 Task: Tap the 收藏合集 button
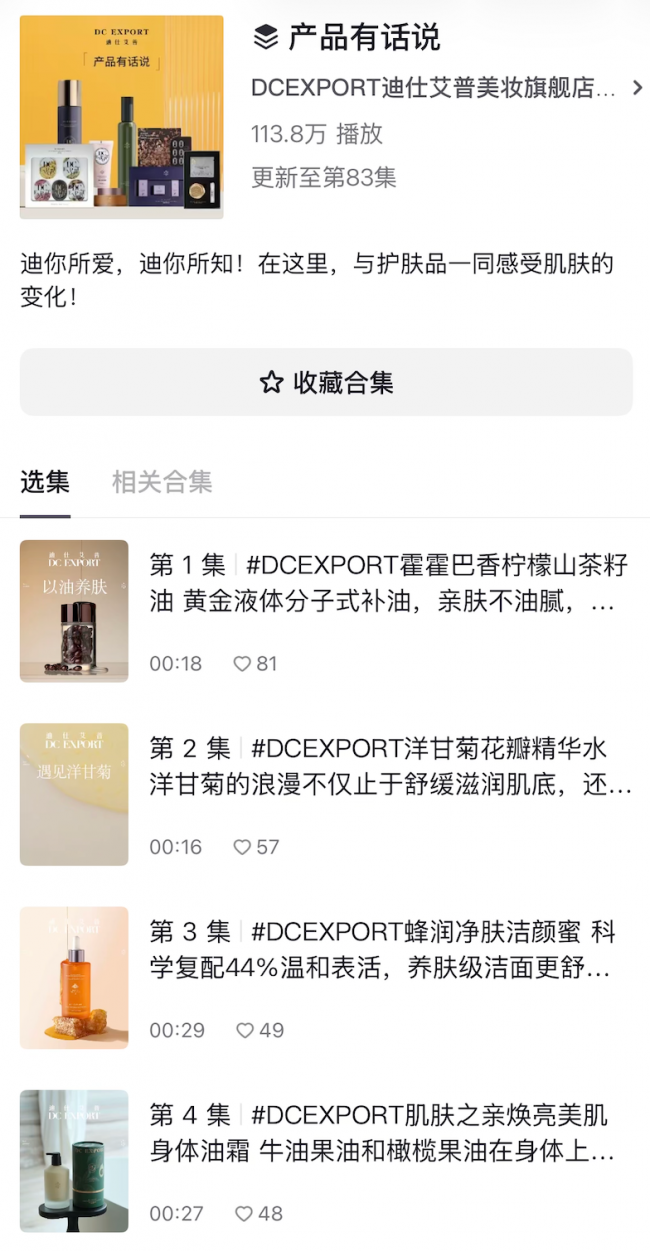pyautogui.click(x=326, y=382)
